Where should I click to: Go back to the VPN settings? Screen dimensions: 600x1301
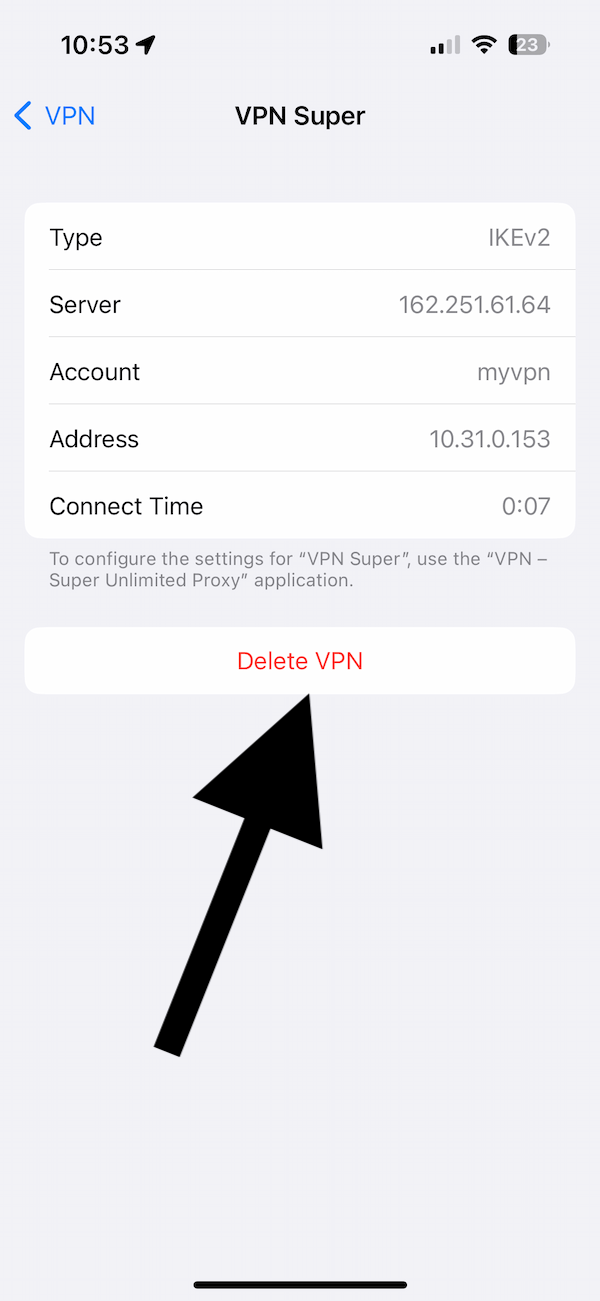(x=55, y=115)
